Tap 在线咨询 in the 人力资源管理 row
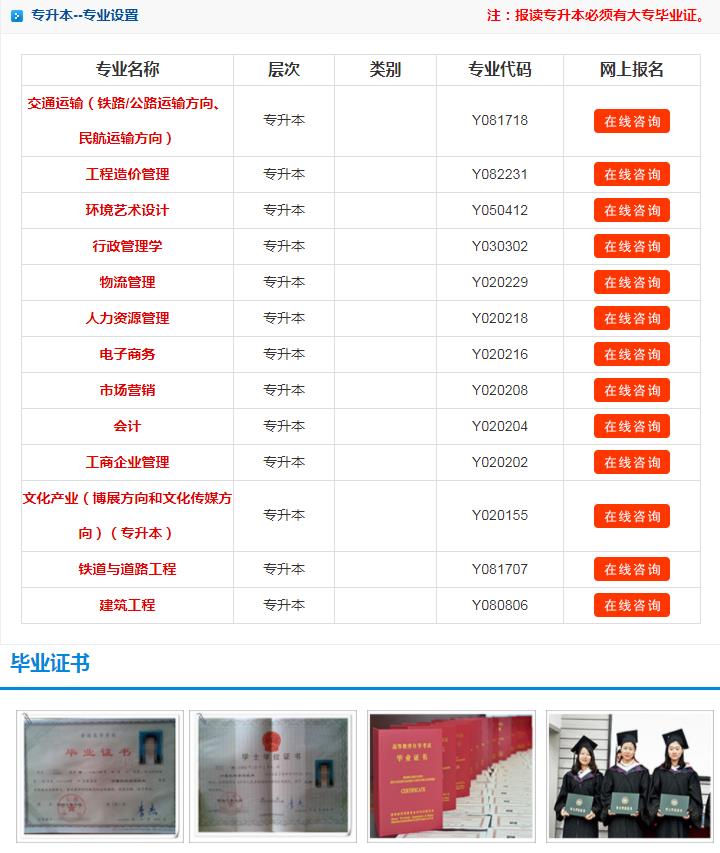Image resolution: width=720 pixels, height=853 pixels. (x=631, y=318)
